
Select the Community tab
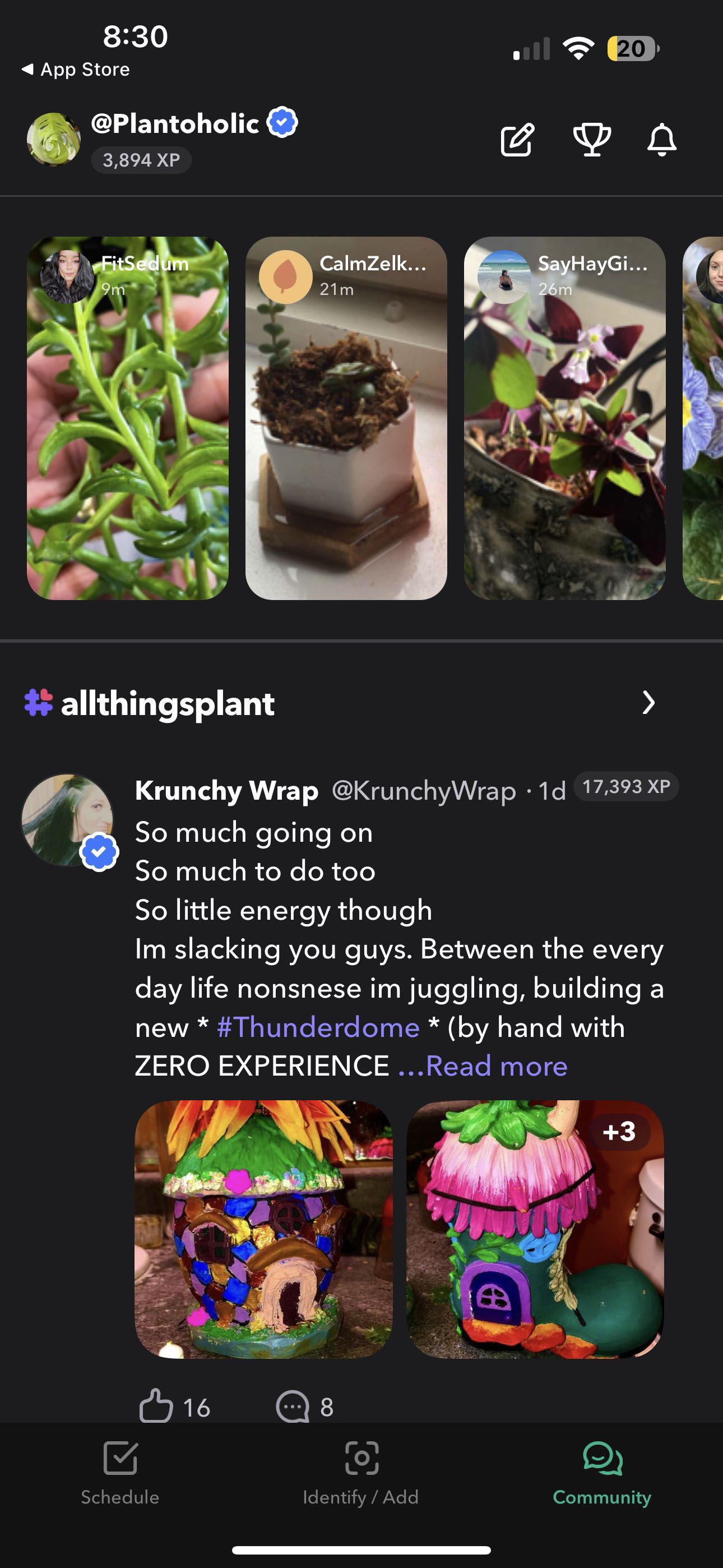pyautogui.click(x=602, y=1472)
